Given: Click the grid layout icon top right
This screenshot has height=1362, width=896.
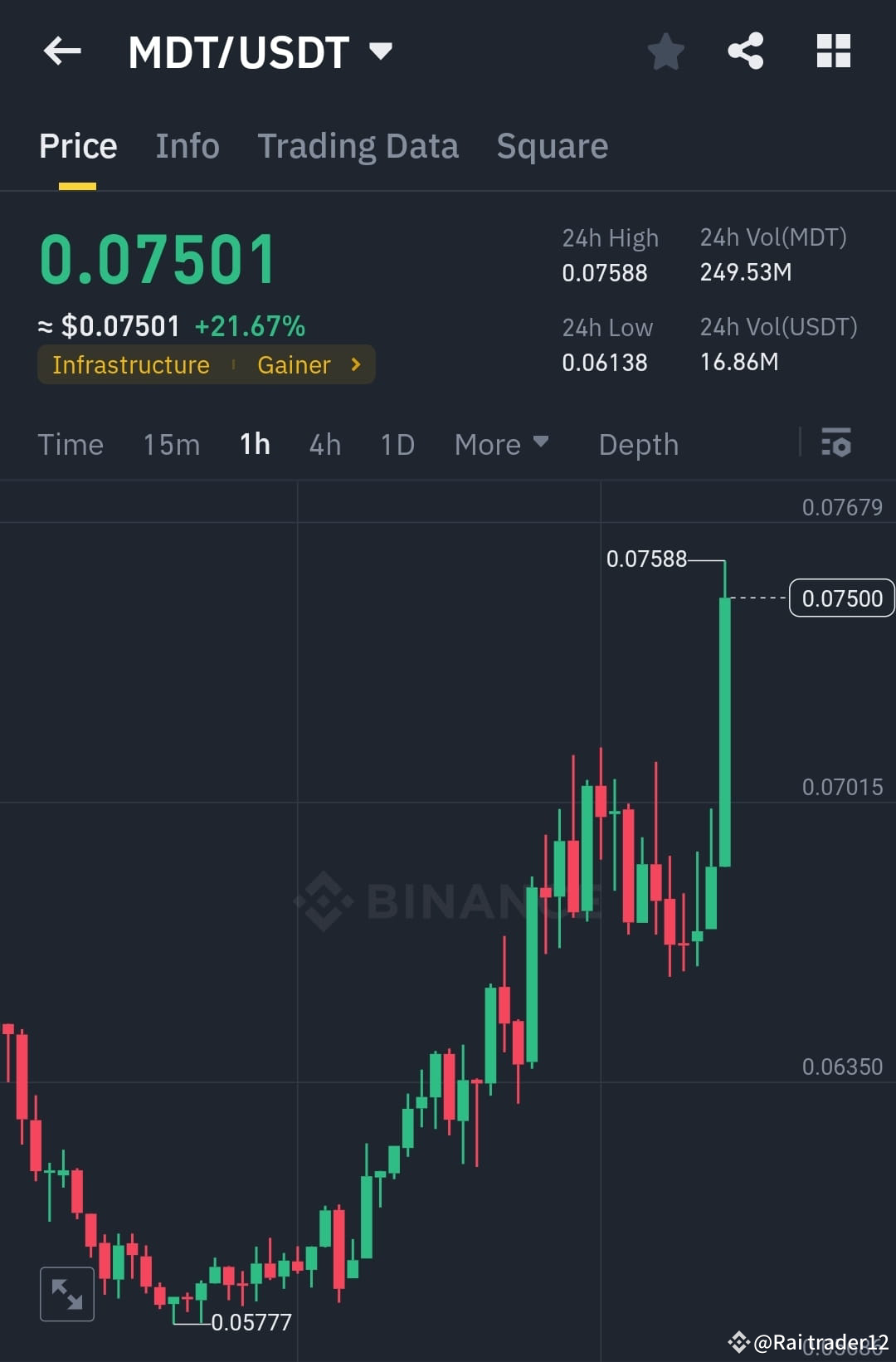Looking at the screenshot, I should [832, 51].
